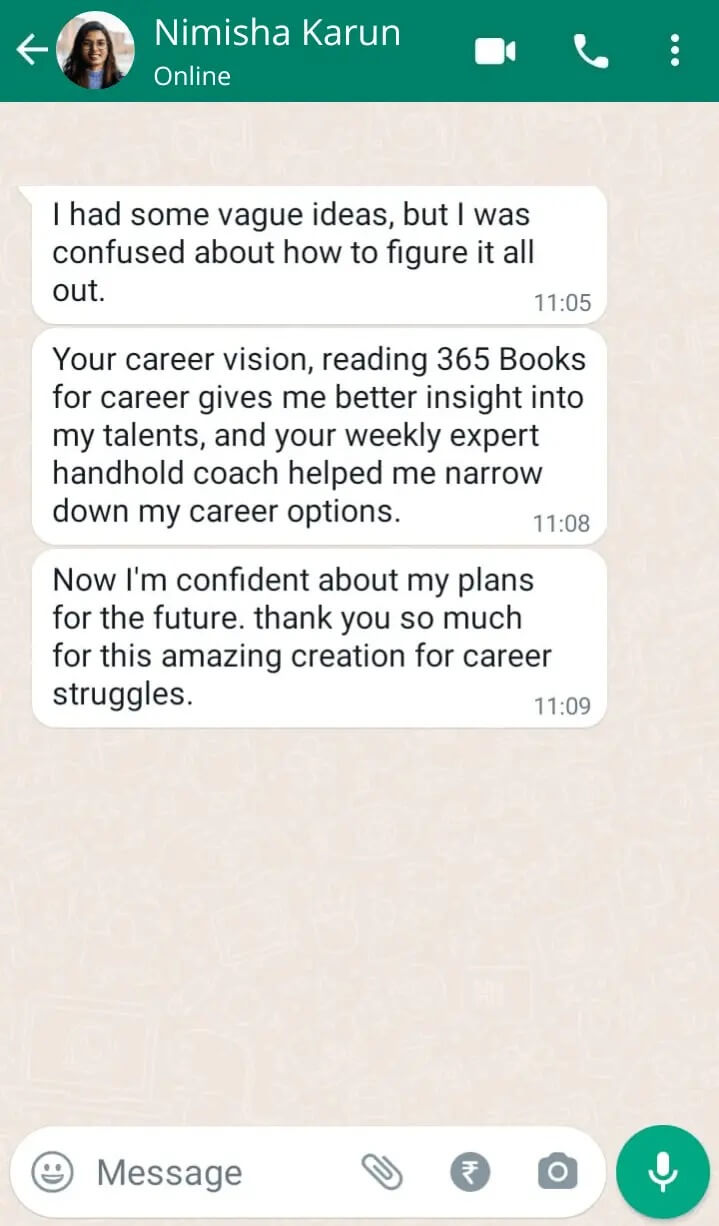The height and width of the screenshot is (1226, 719).
Task: Send a payment with the rupee icon
Action: tap(470, 1171)
